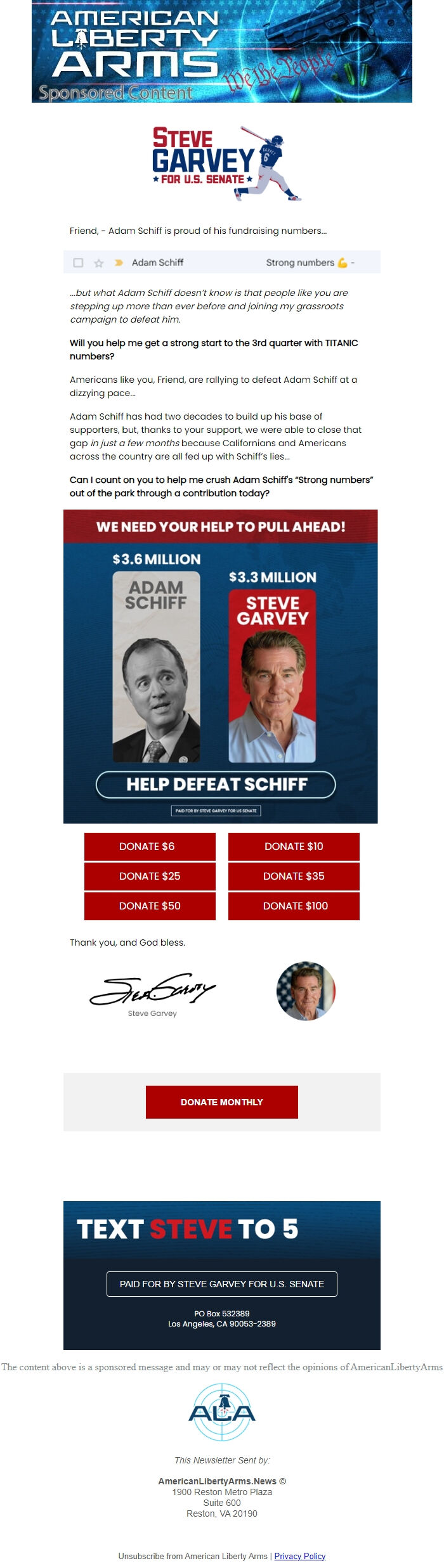Open the Help Defeat Schiff banner

point(216,785)
